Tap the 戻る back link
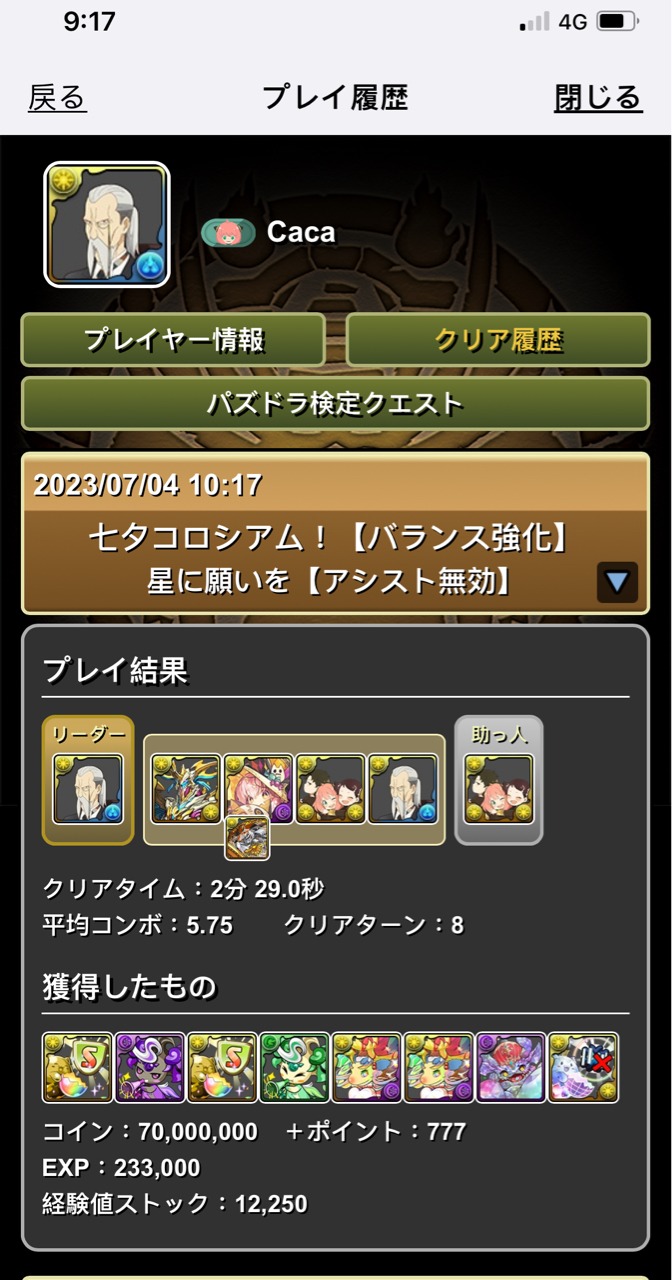Viewport: 672px width, 1280px height. point(57,97)
